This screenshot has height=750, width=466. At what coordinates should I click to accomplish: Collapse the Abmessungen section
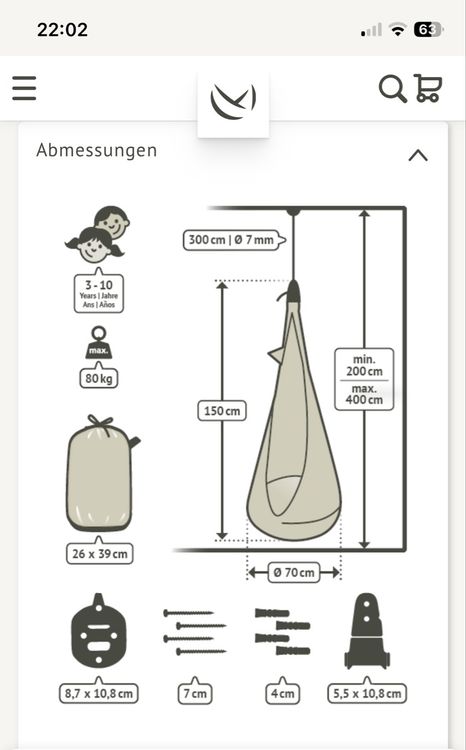[x=418, y=155]
